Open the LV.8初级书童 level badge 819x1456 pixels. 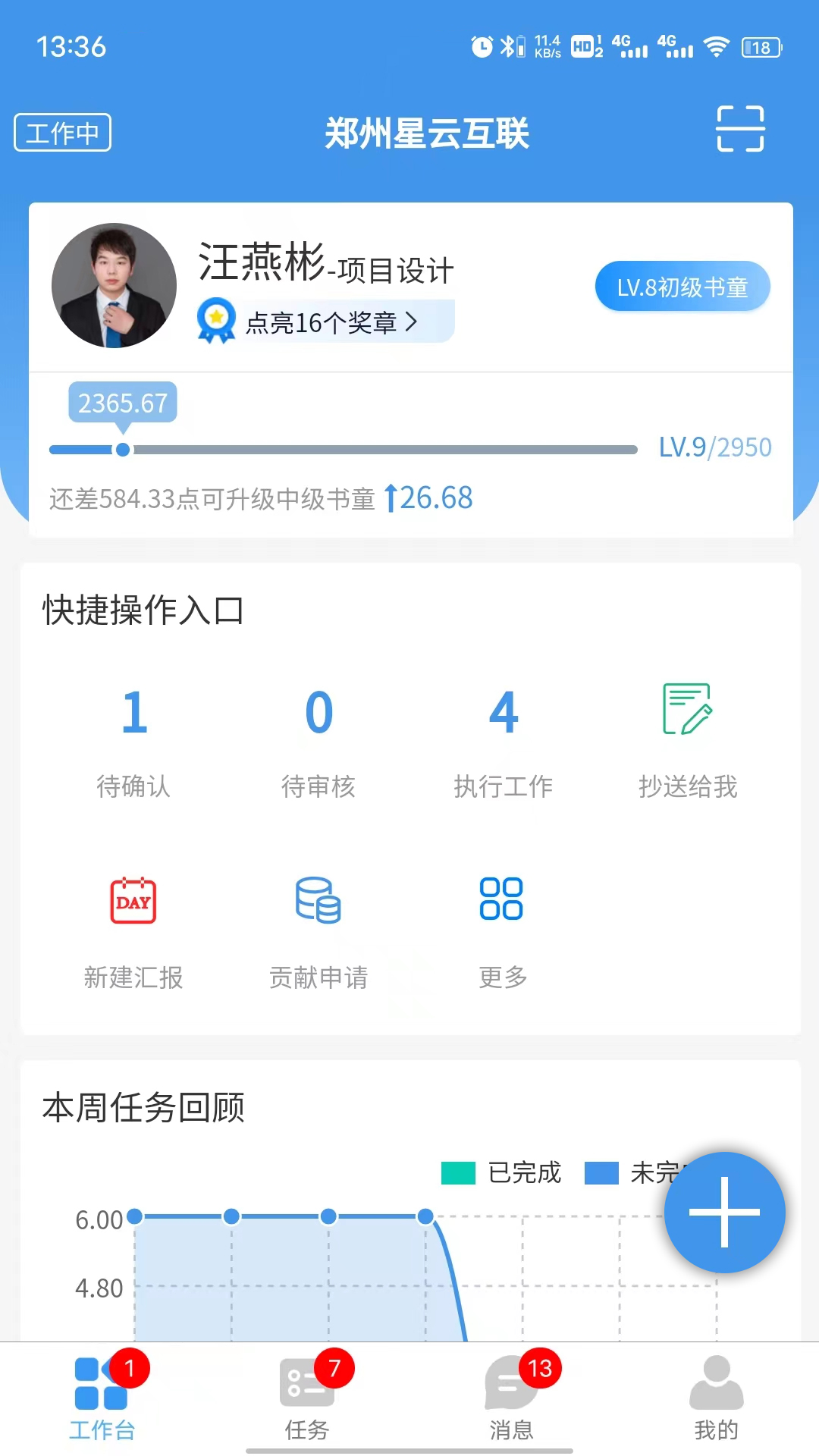[682, 286]
